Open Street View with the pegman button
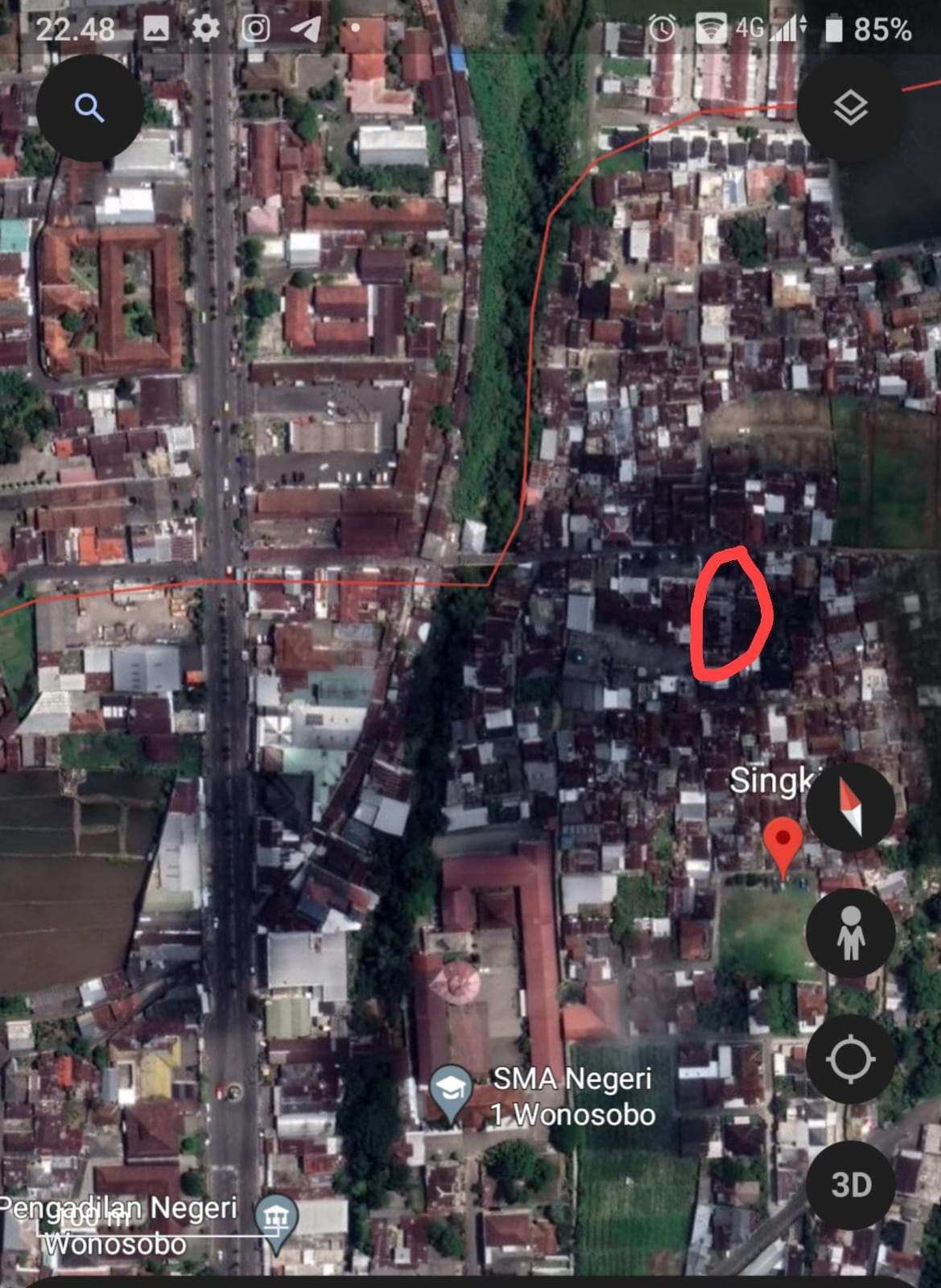 coord(850,933)
